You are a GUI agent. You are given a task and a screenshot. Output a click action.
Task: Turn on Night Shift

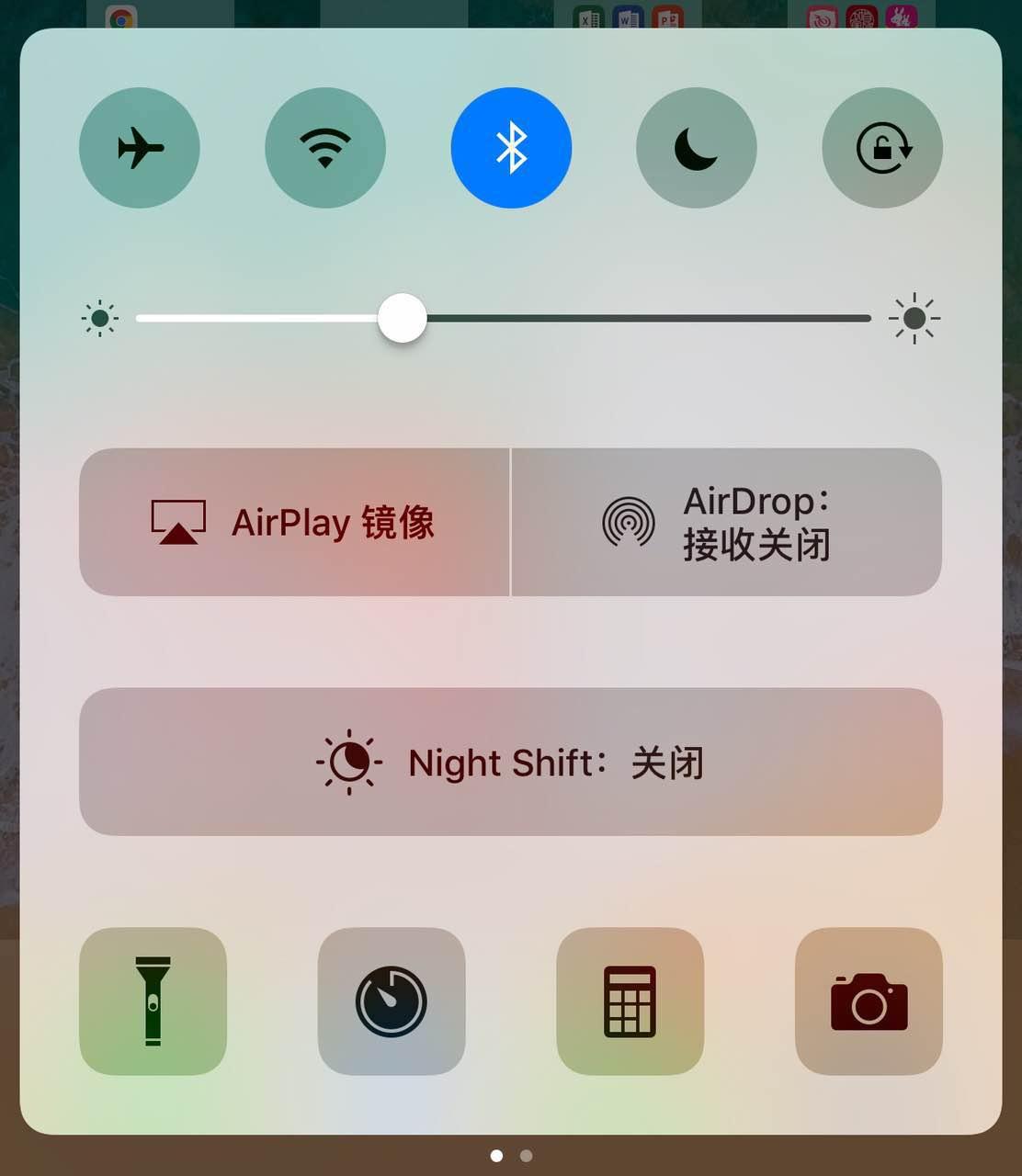tap(511, 762)
